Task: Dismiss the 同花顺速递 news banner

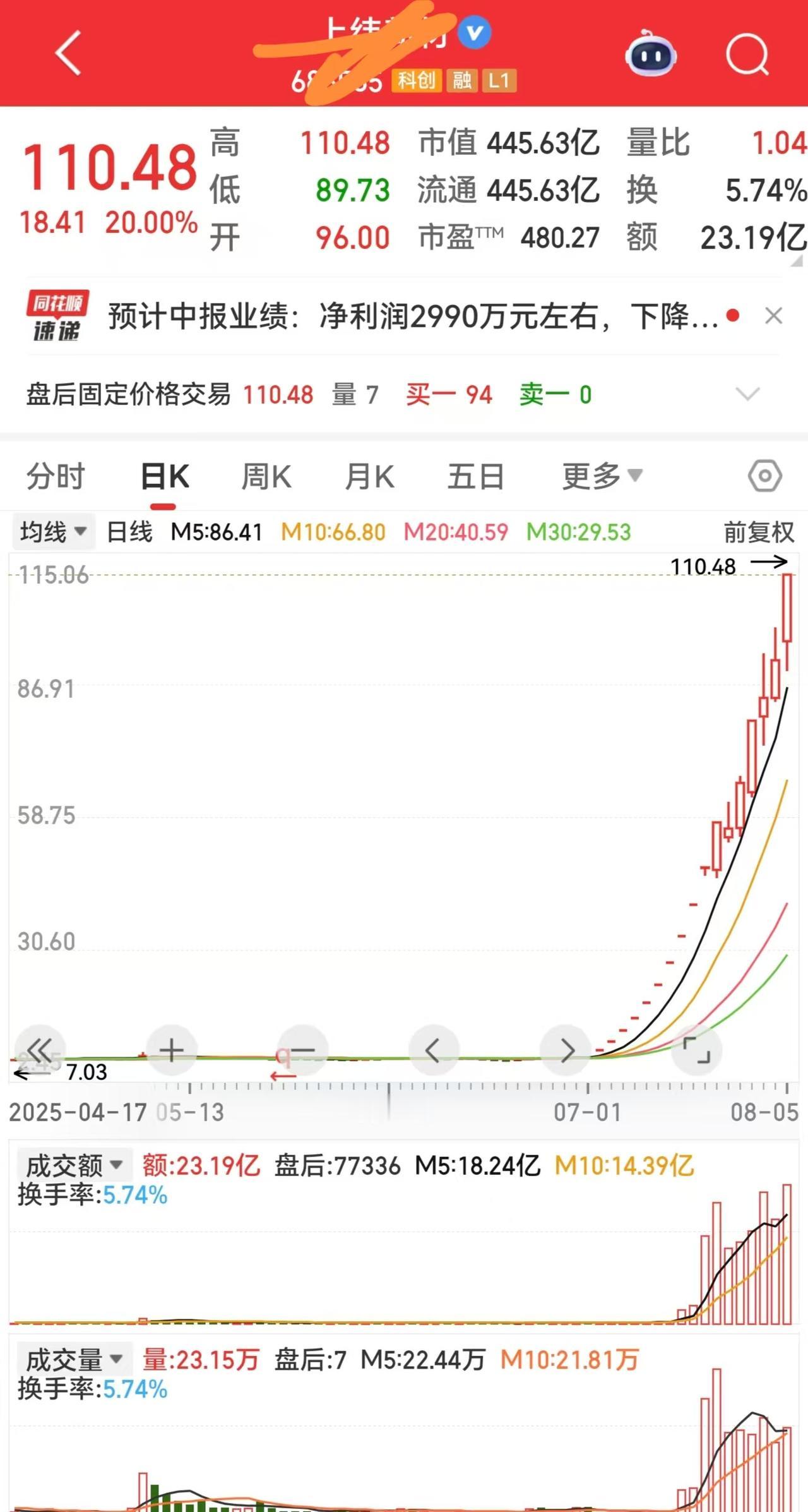Action: pyautogui.click(x=773, y=316)
